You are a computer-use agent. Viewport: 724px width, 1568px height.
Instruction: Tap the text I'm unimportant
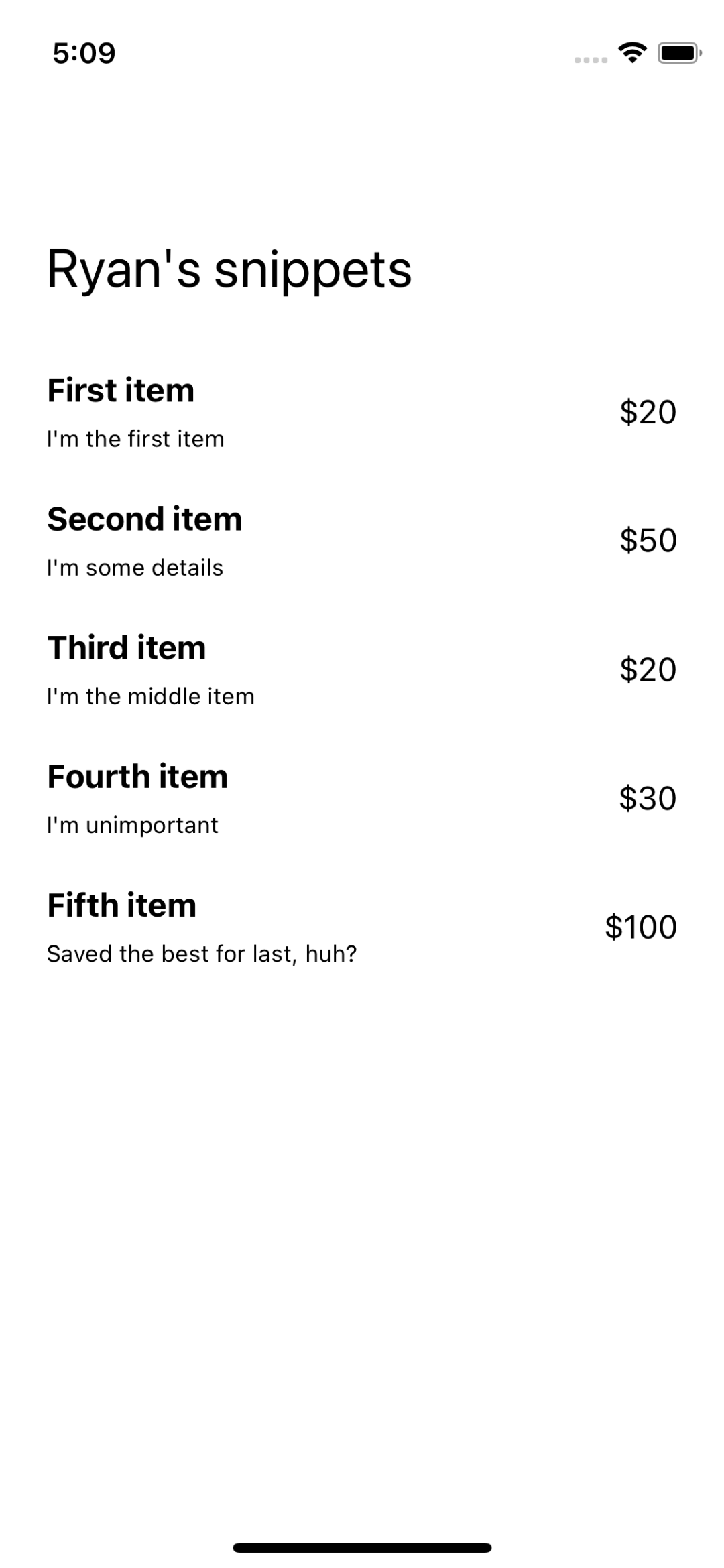pos(132,825)
